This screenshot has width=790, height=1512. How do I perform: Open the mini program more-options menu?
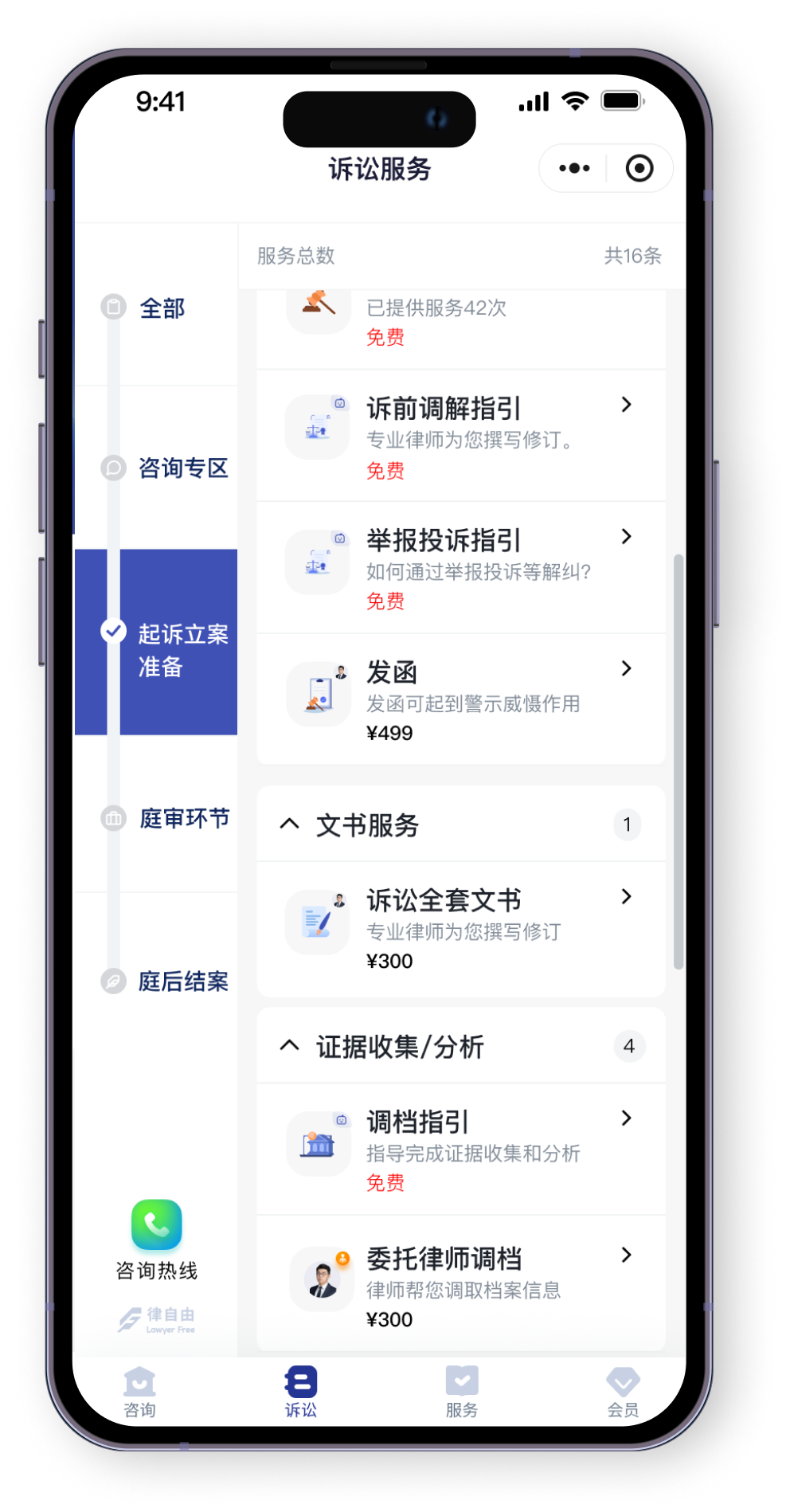pyautogui.click(x=574, y=168)
